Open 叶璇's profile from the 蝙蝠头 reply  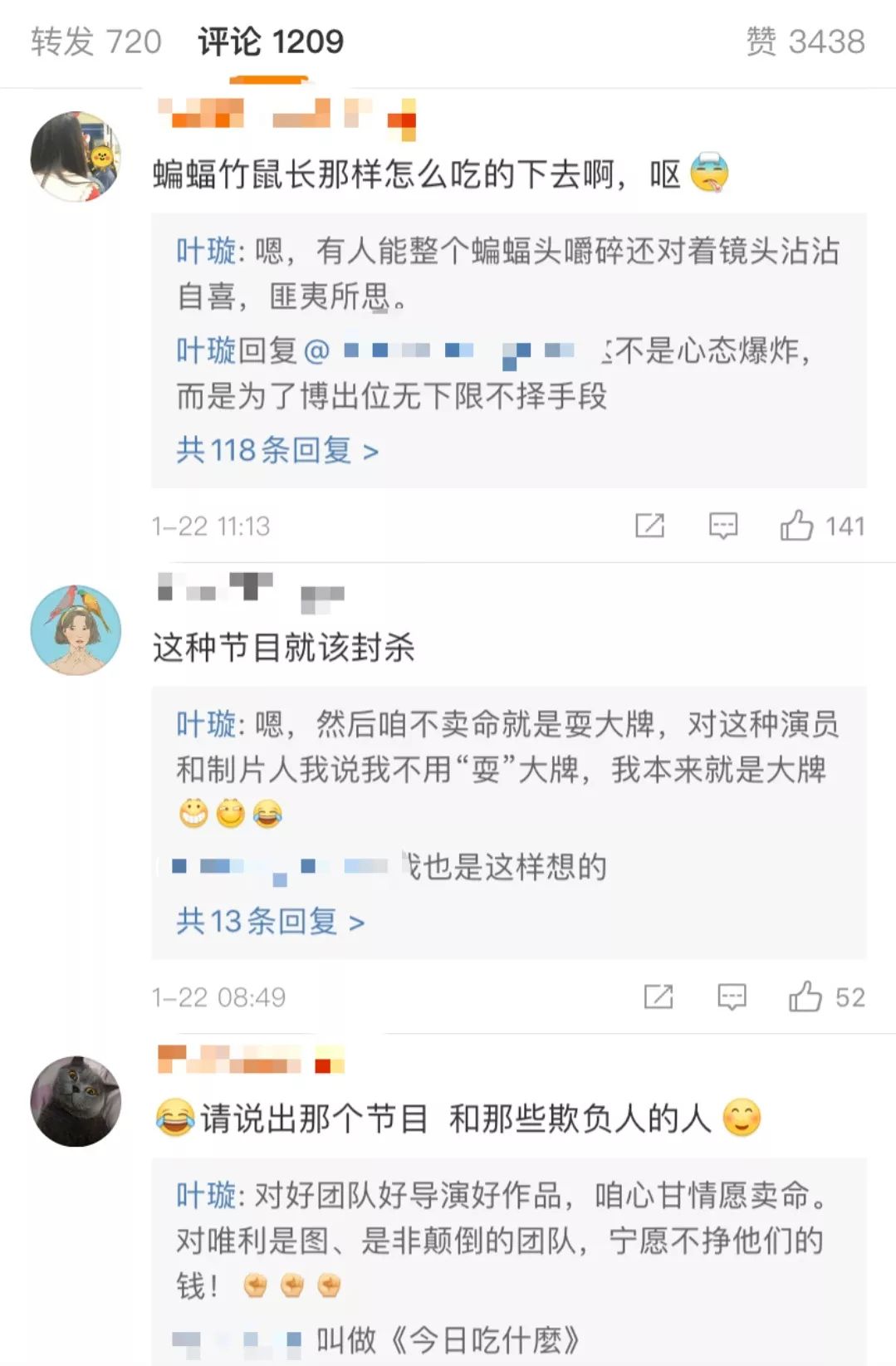click(206, 251)
